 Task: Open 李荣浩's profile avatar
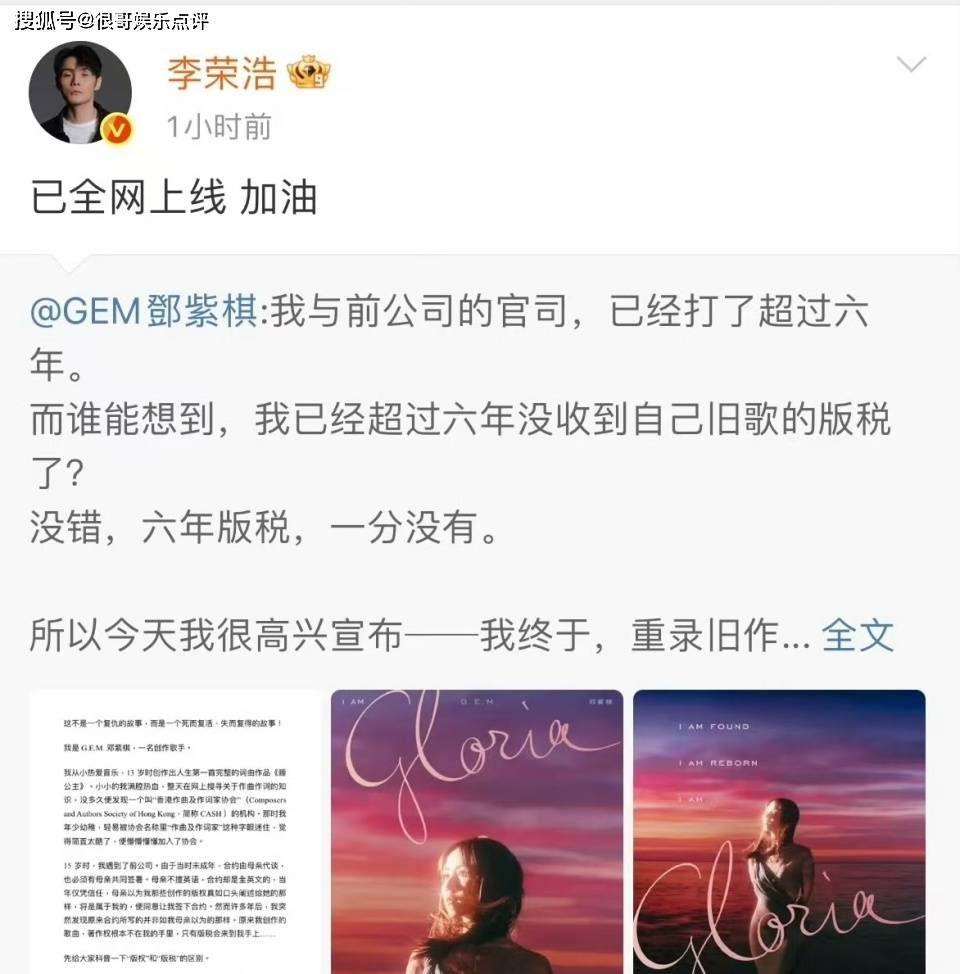click(80, 93)
